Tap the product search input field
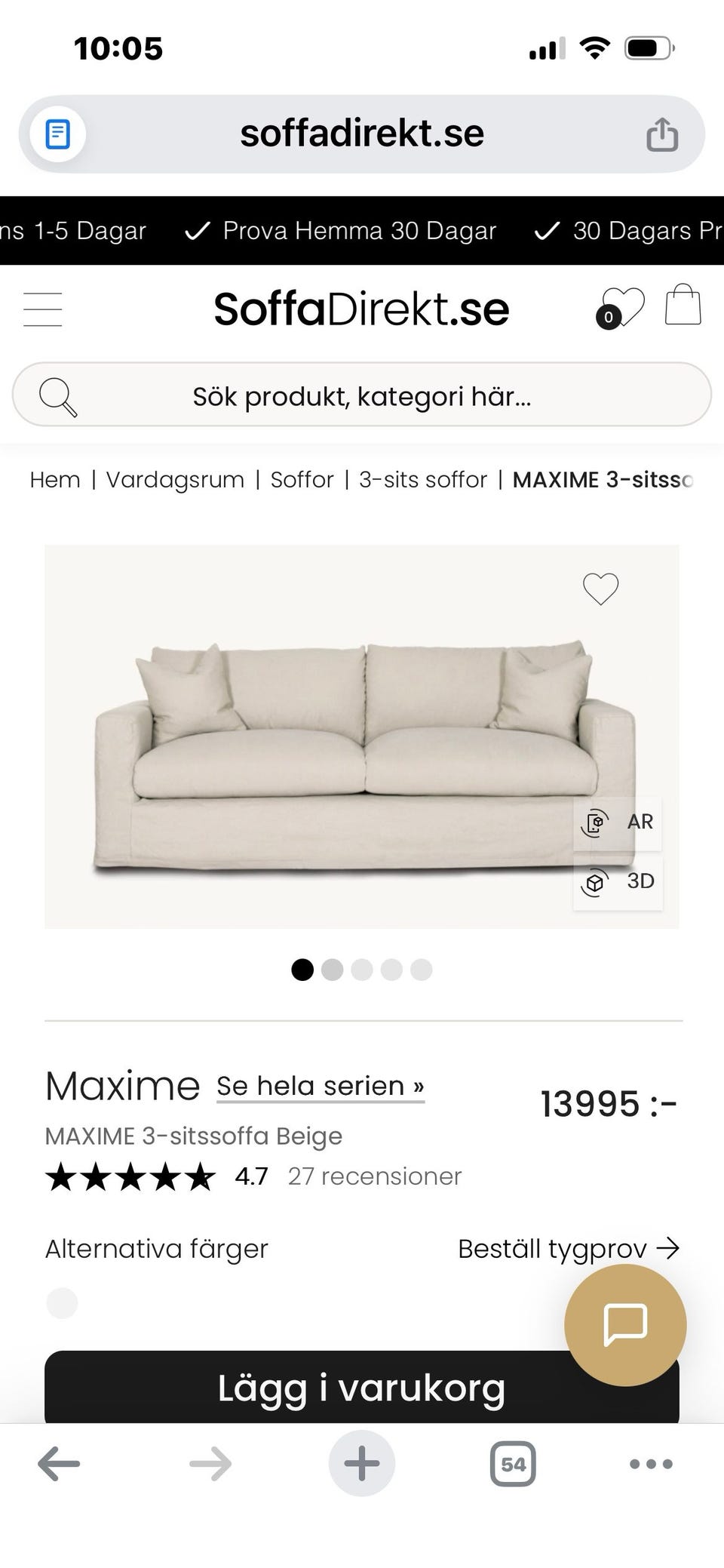This screenshot has height=1568, width=724. pyautogui.click(x=362, y=395)
